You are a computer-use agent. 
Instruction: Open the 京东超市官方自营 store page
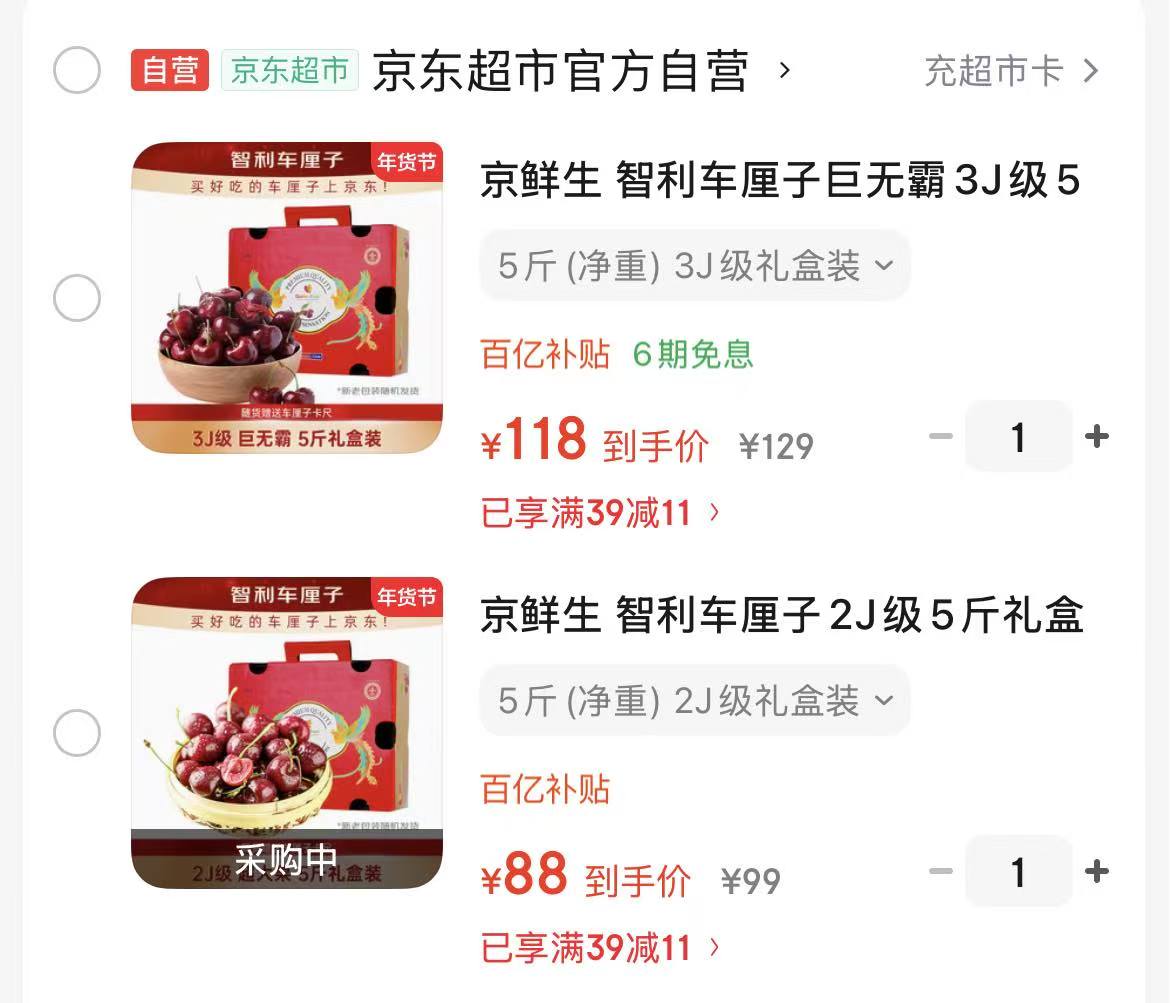tap(560, 72)
